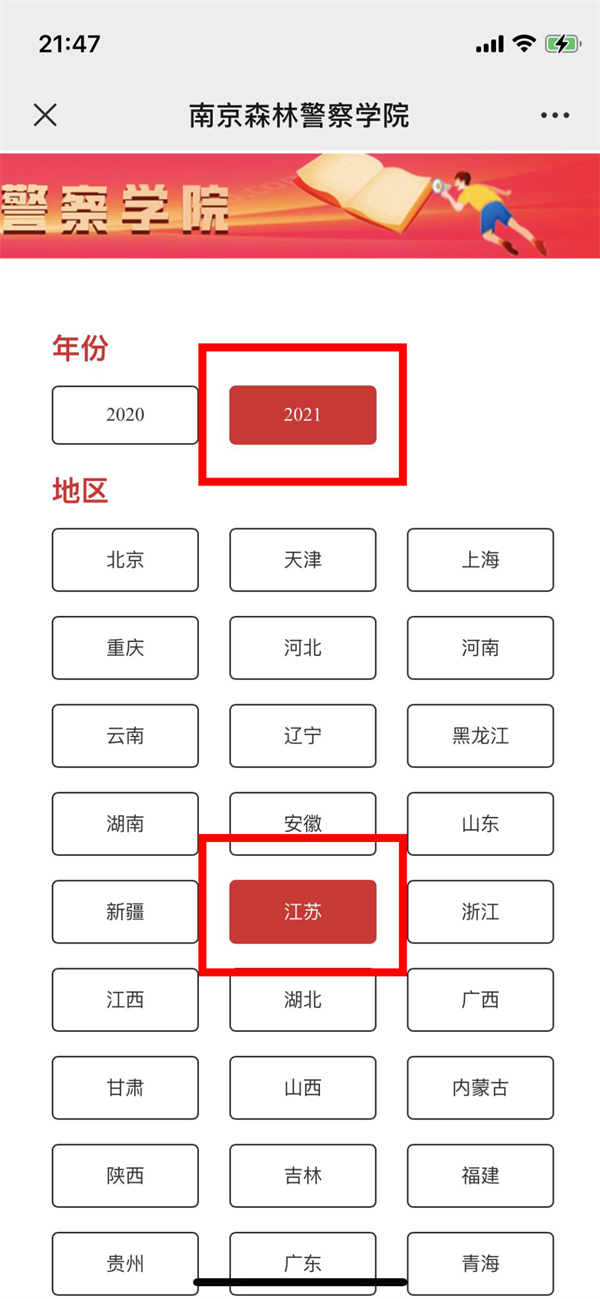
Task: Open the three-dot more options menu
Action: point(555,116)
